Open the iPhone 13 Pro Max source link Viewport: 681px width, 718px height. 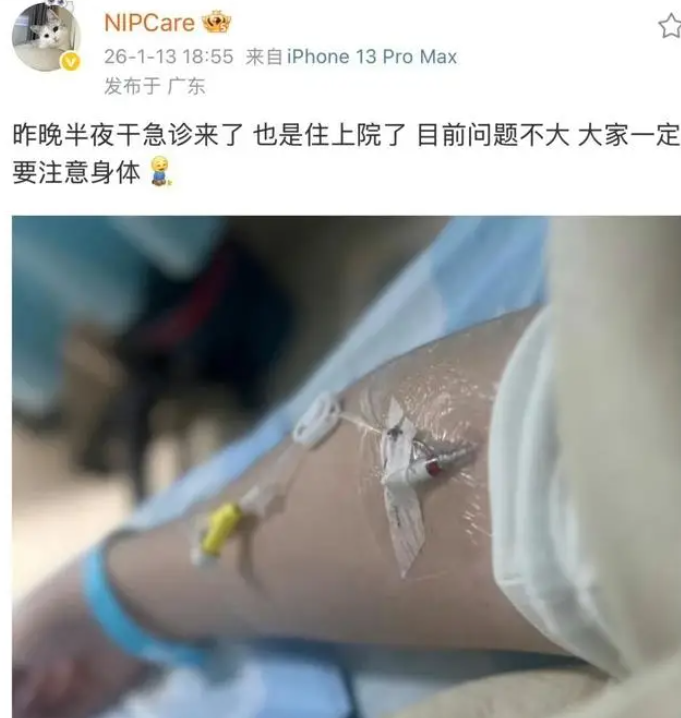pyautogui.click(x=372, y=56)
